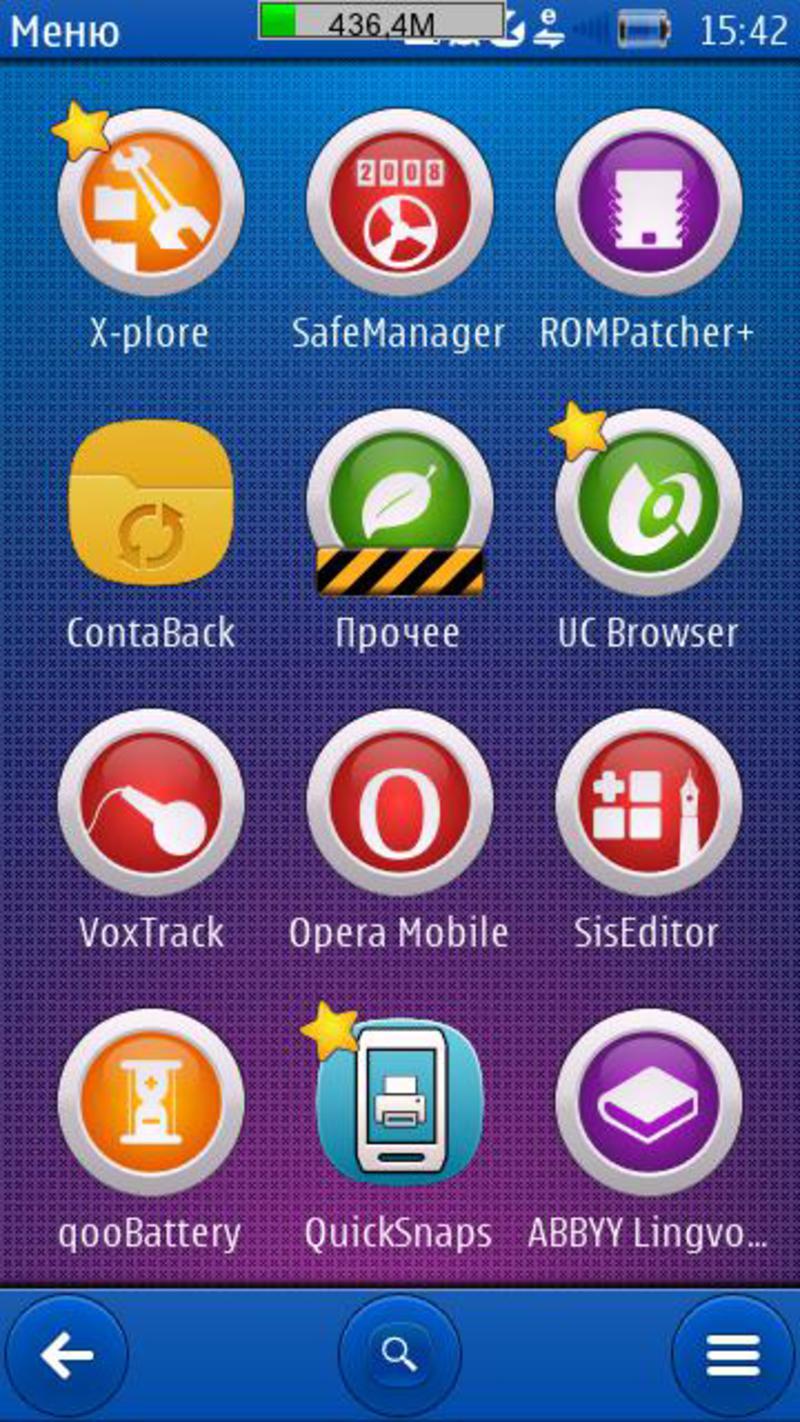
Task: Open the options menu button
Action: pyautogui.click(x=733, y=1356)
